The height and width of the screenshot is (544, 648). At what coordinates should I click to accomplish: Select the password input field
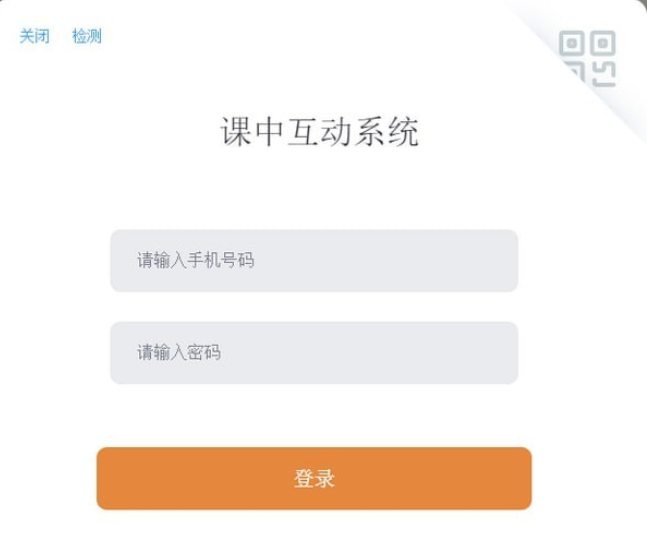pyautogui.click(x=314, y=353)
